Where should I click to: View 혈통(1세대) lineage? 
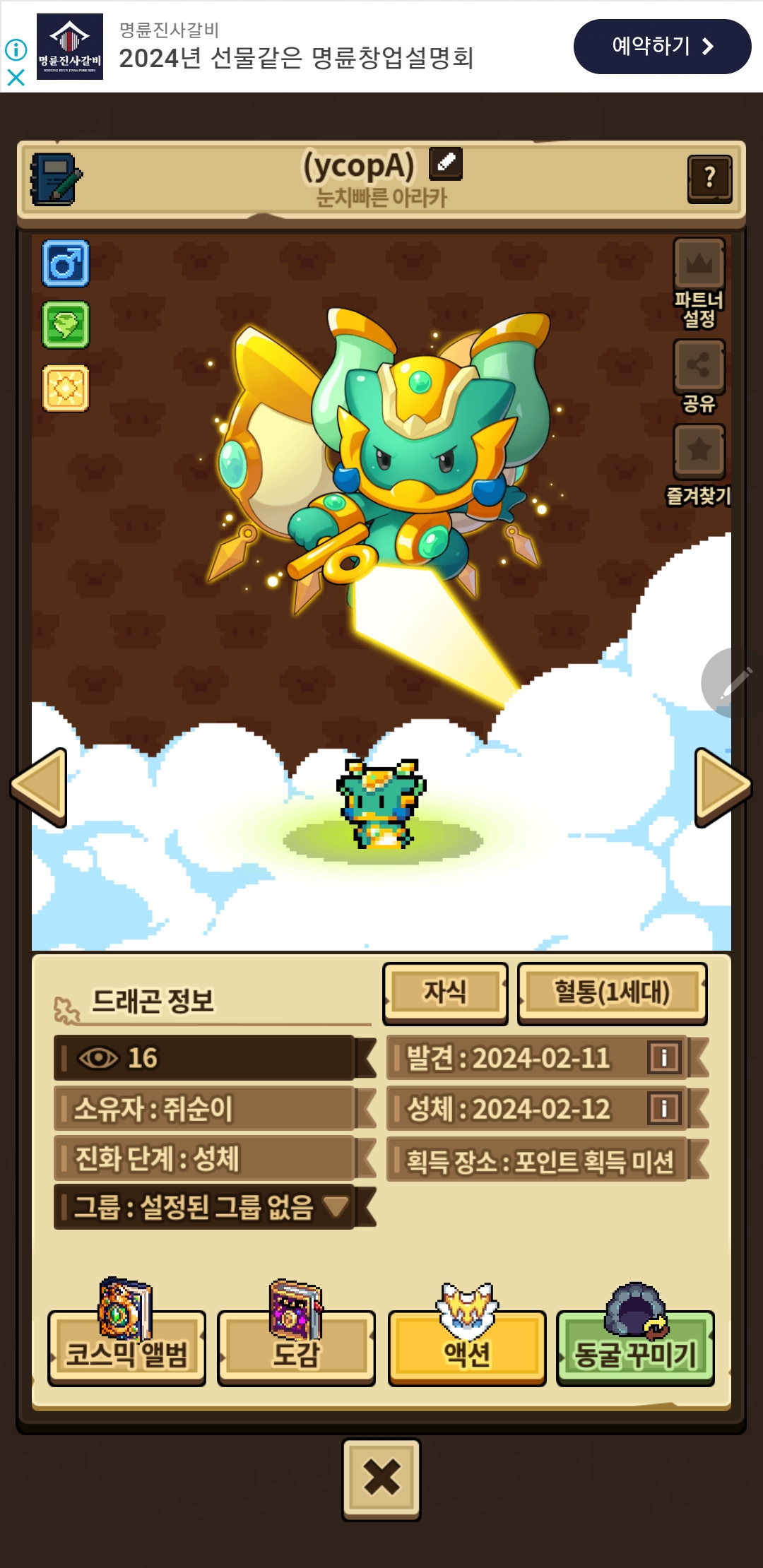[612, 992]
